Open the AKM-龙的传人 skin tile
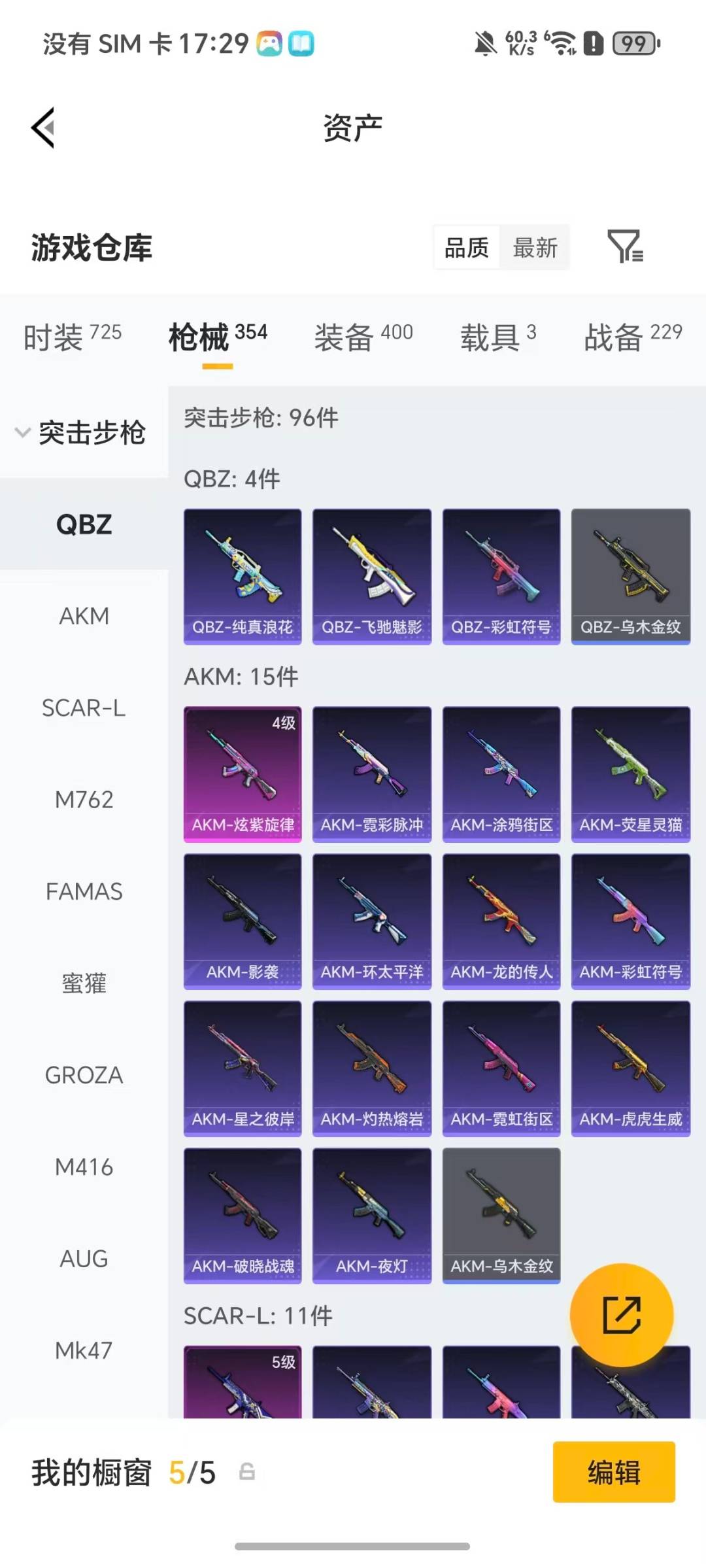This screenshot has width=706, height=1568. [x=501, y=921]
